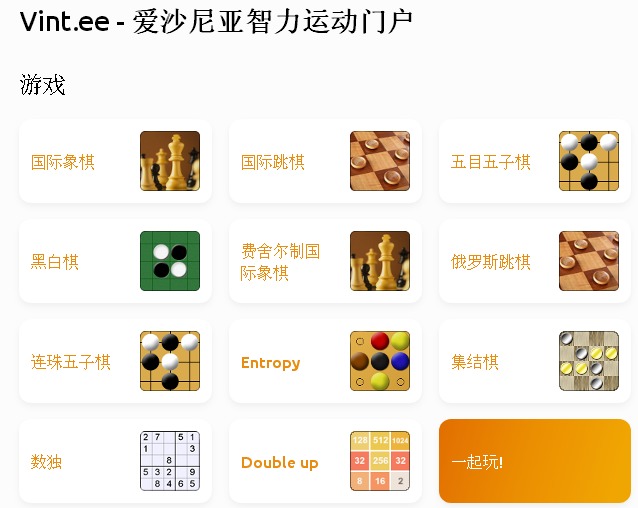Open the 黑白棋 reversi card
Image resolution: width=638 pixels, height=508 pixels.
point(115,261)
